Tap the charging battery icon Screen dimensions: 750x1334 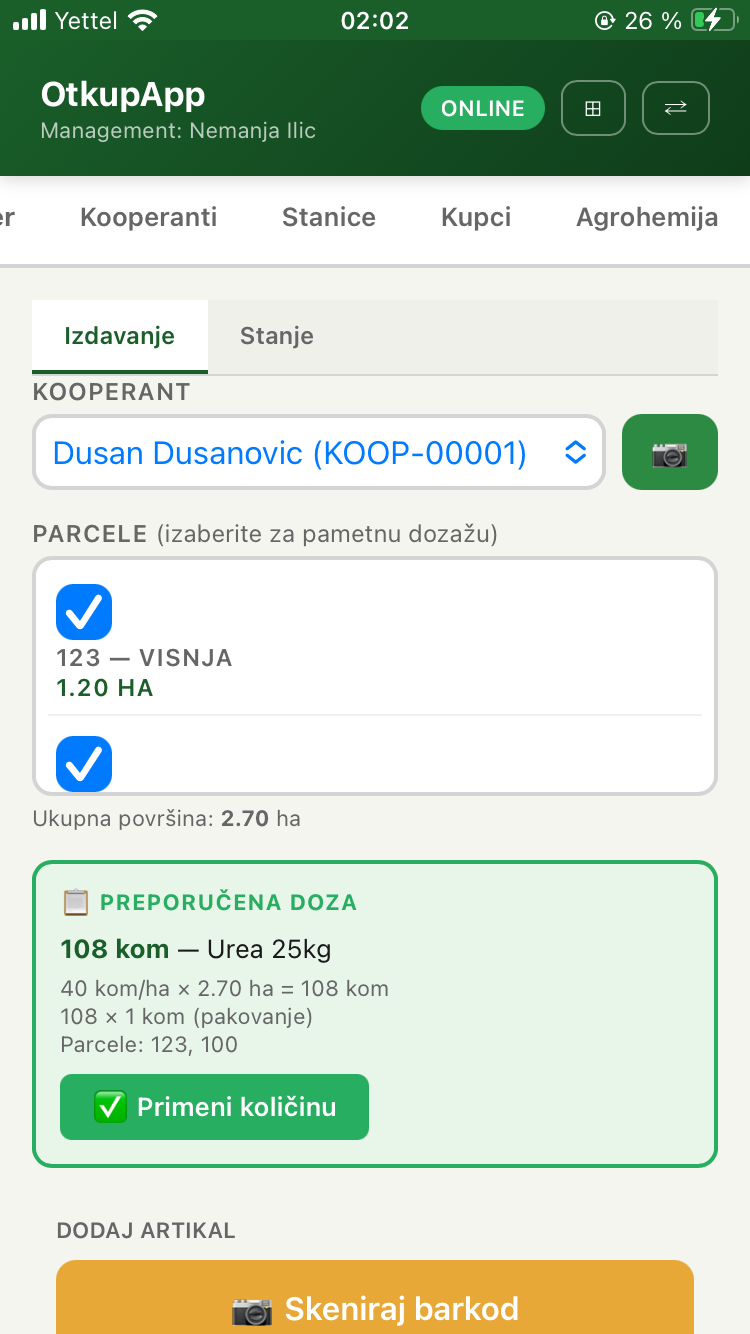(712, 18)
